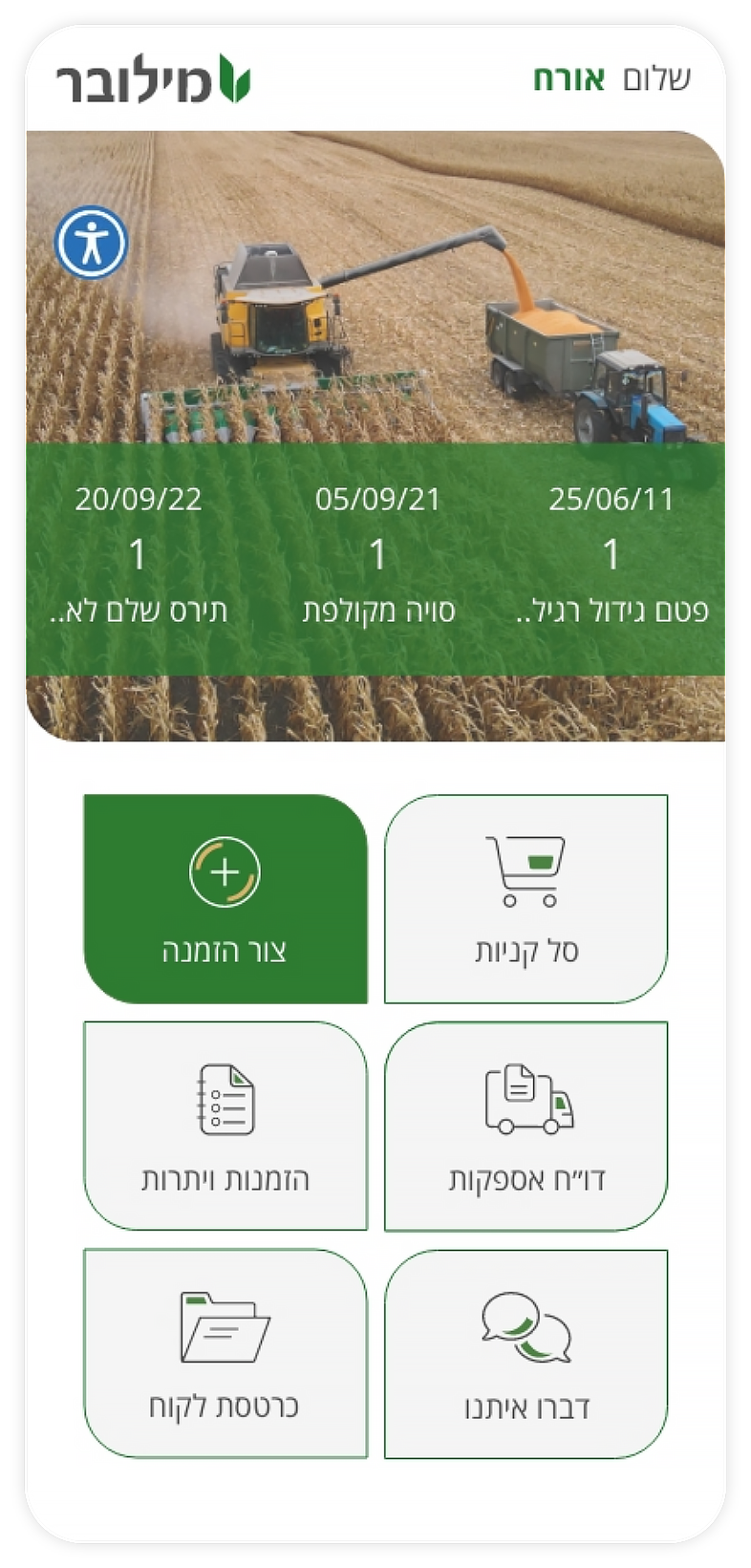Tap the צור הזמנה create order button
751x1568 pixels.
[x=225, y=899]
